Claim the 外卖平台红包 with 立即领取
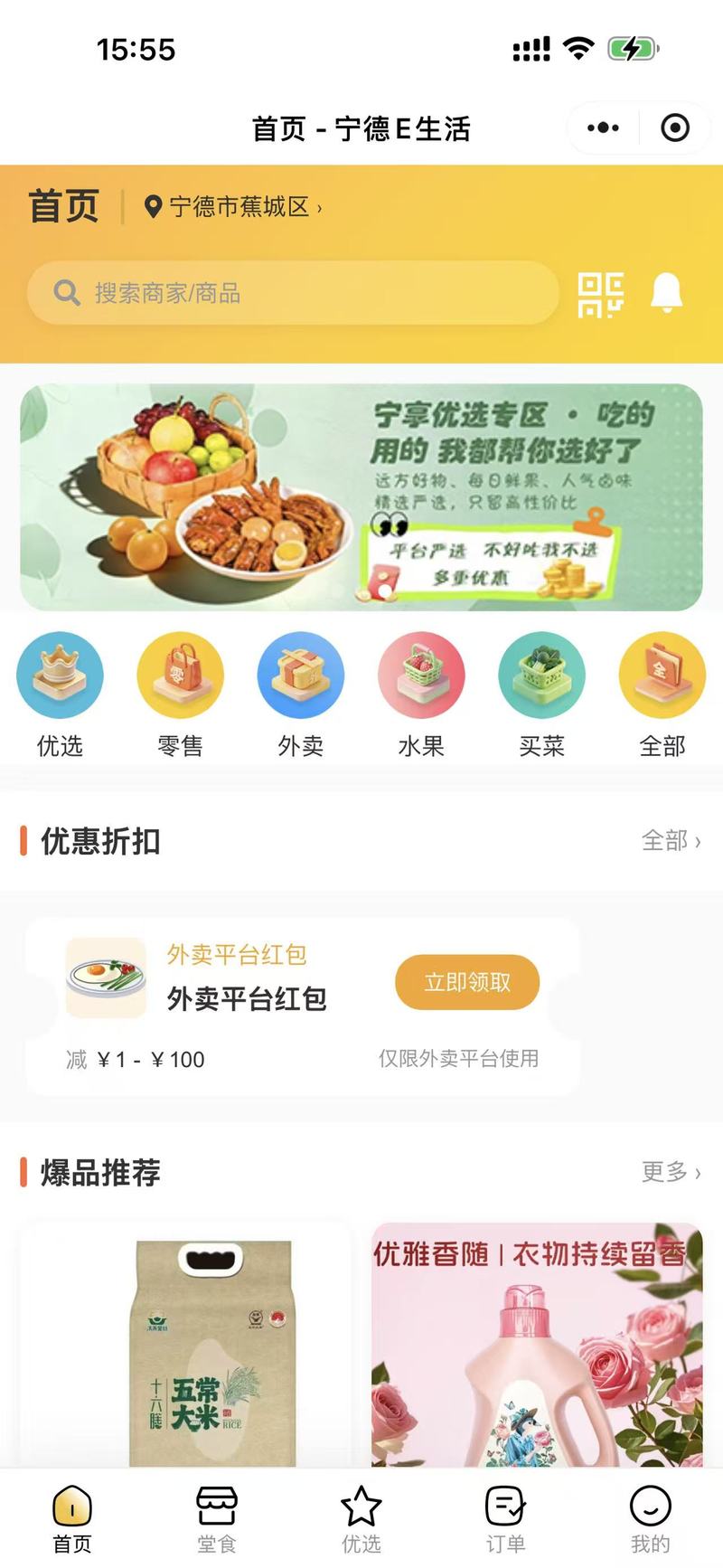Screen dimensions: 723x1568 (x=467, y=982)
